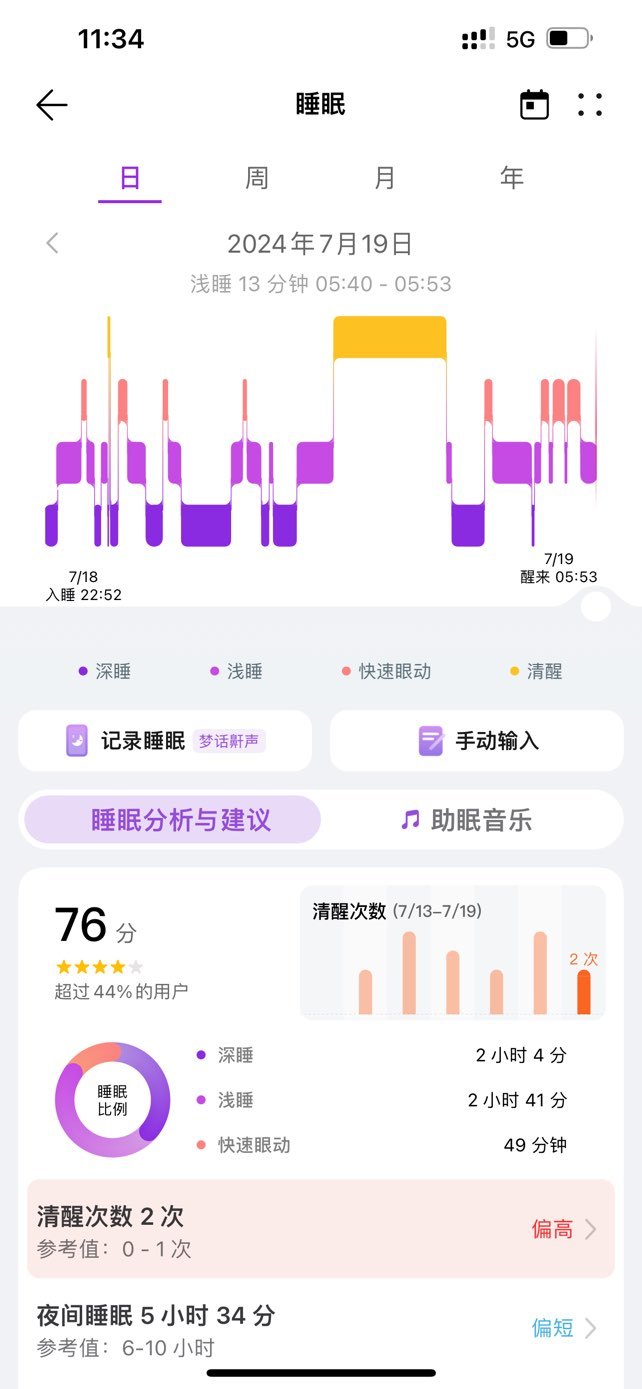Go back from the 睡眠 page

52,105
